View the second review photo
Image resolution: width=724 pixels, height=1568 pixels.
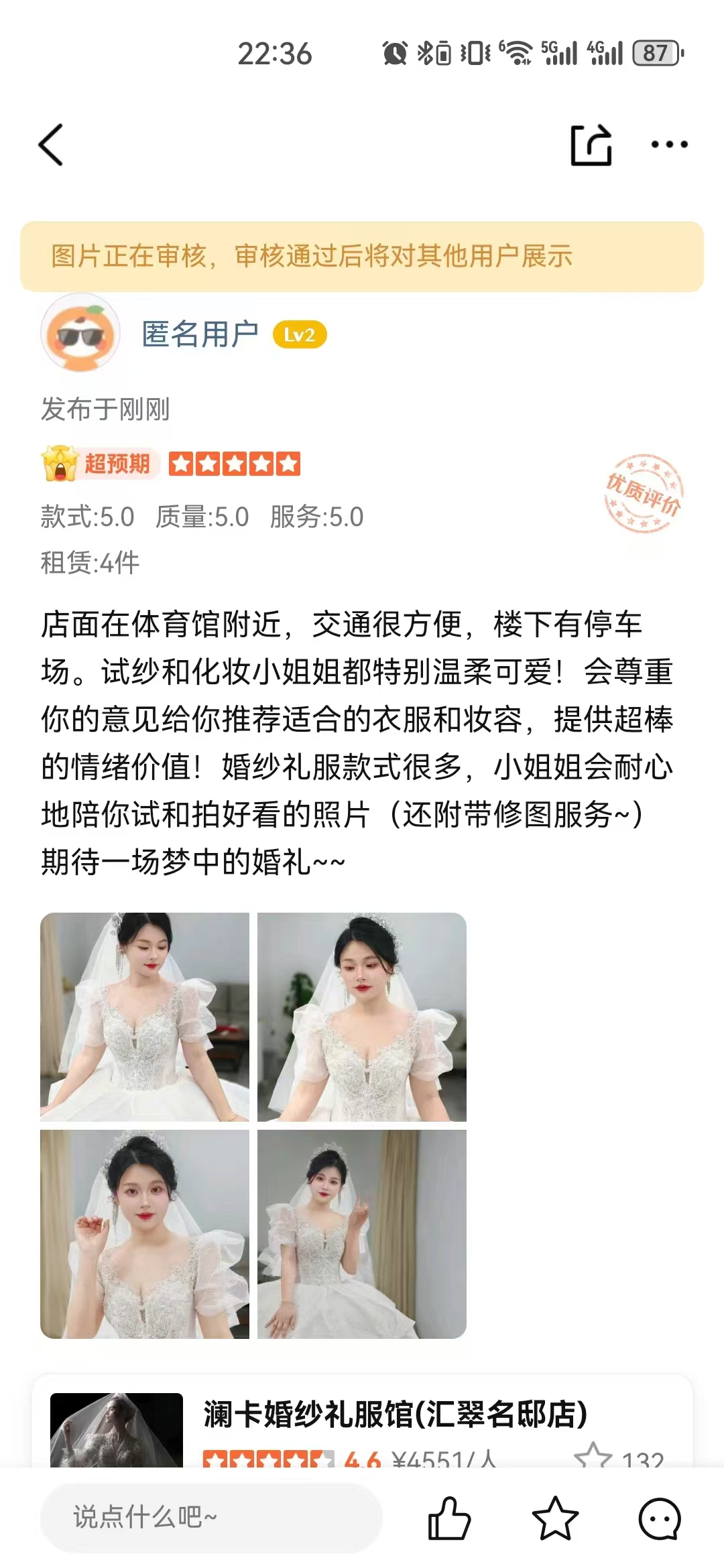(x=362, y=1017)
